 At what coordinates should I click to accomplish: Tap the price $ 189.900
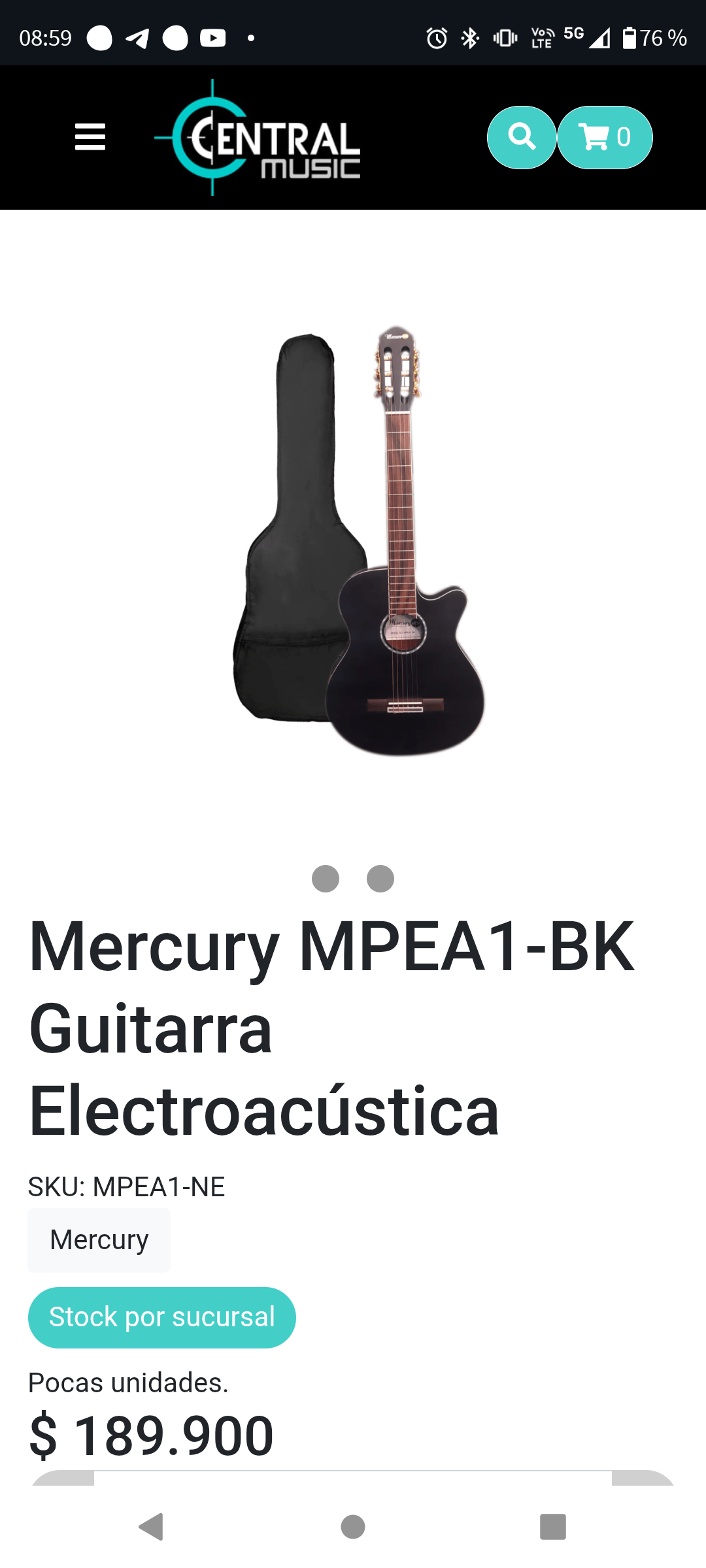coord(150,1434)
